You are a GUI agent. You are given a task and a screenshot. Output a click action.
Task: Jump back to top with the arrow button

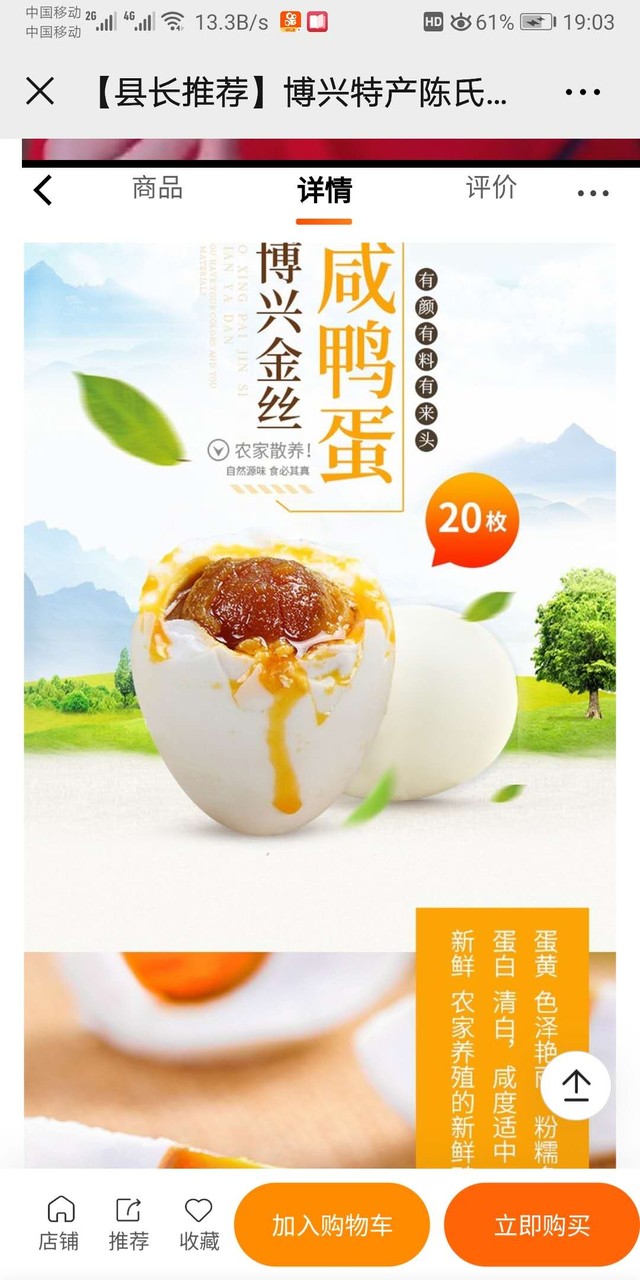pyautogui.click(x=576, y=1085)
